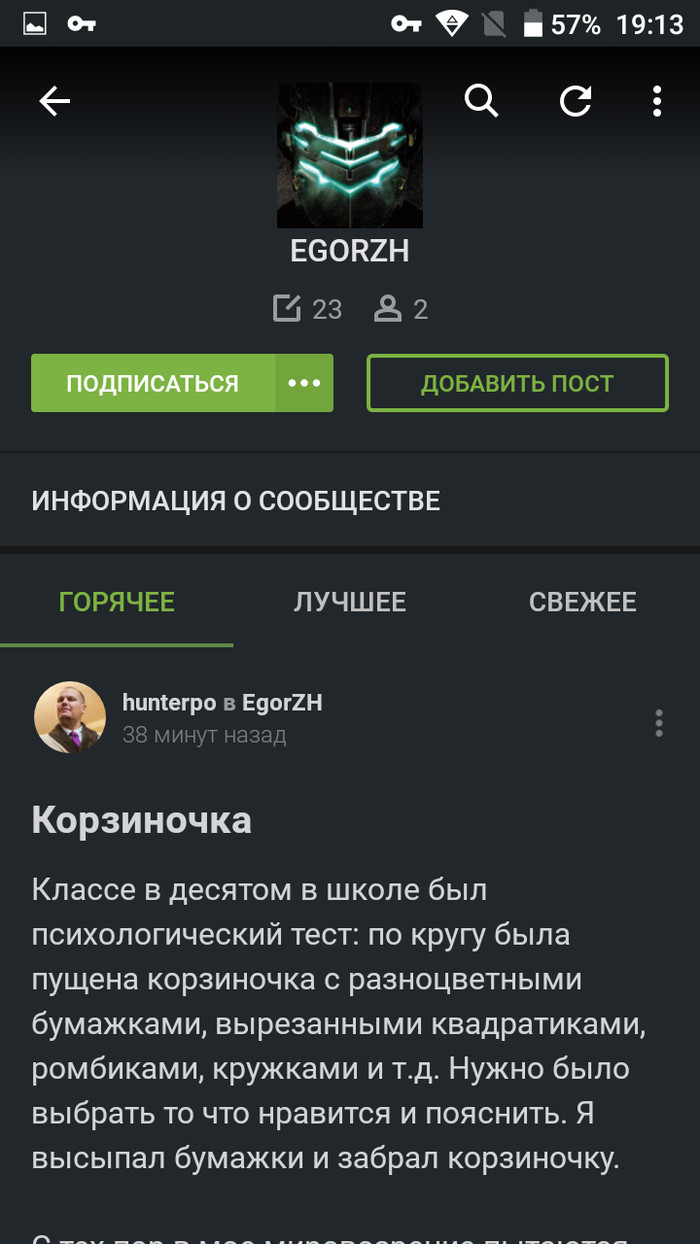
Task: Open the post titled Корзиночка
Action: coord(142,821)
